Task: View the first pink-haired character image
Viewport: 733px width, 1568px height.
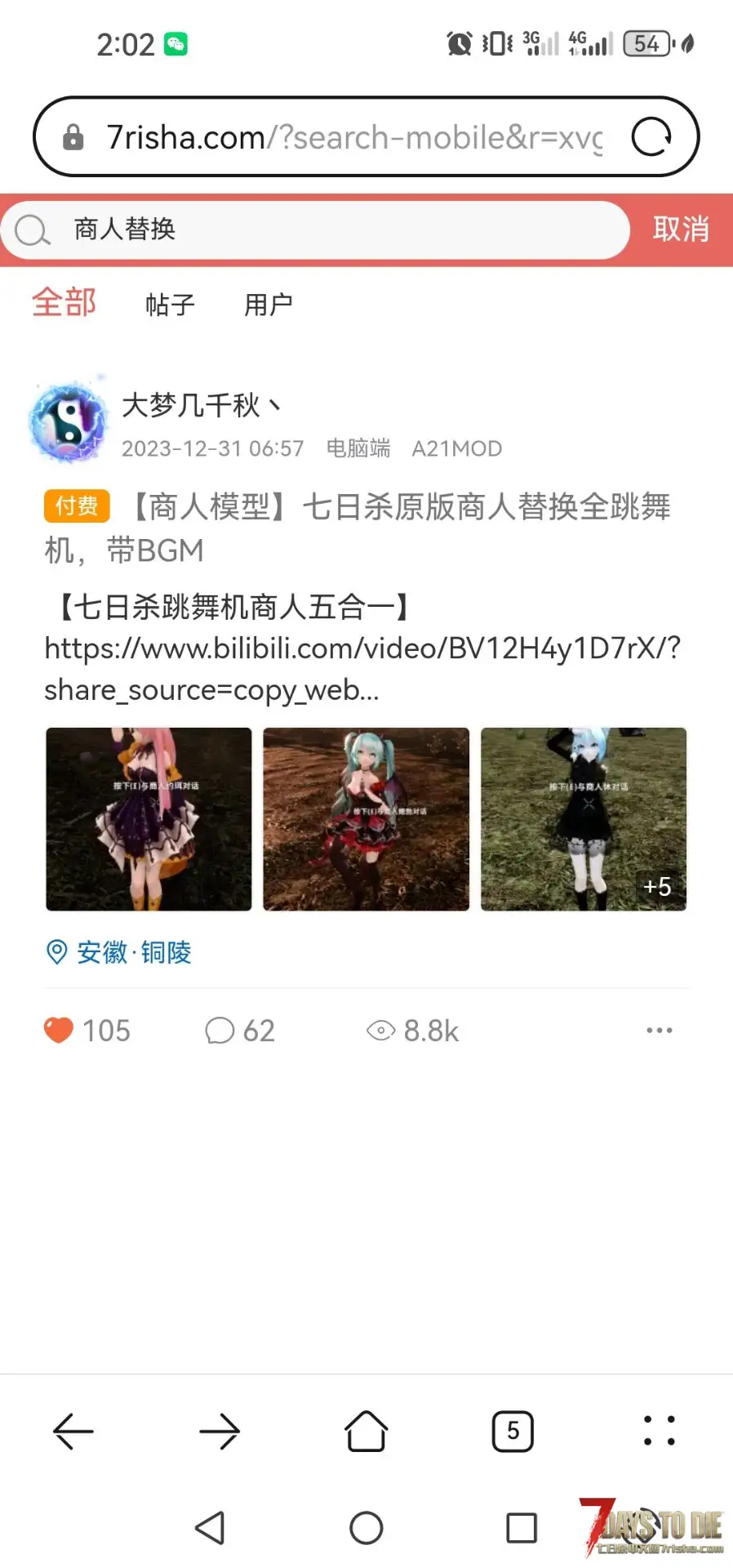Action: (149, 819)
